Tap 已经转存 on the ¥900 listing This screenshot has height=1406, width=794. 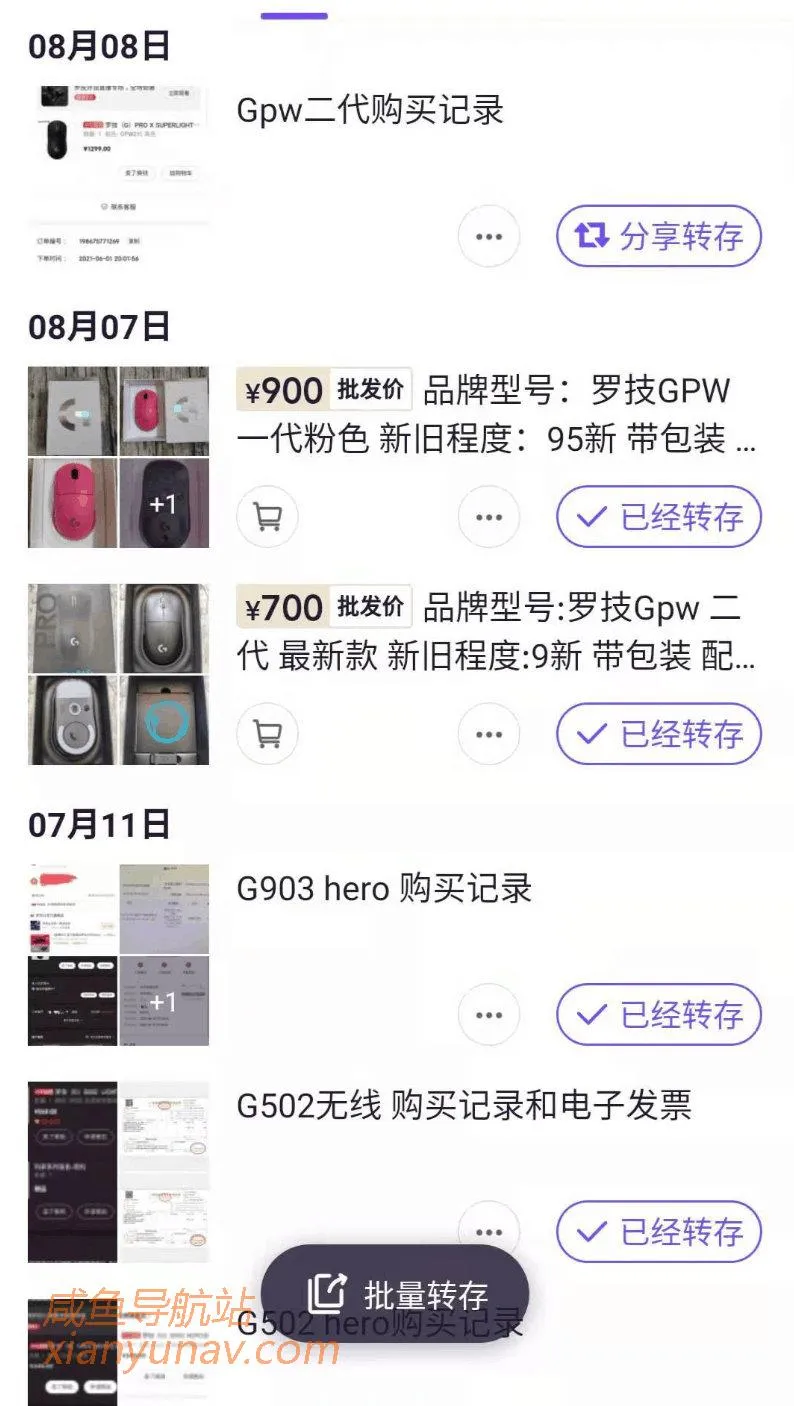[x=658, y=517]
